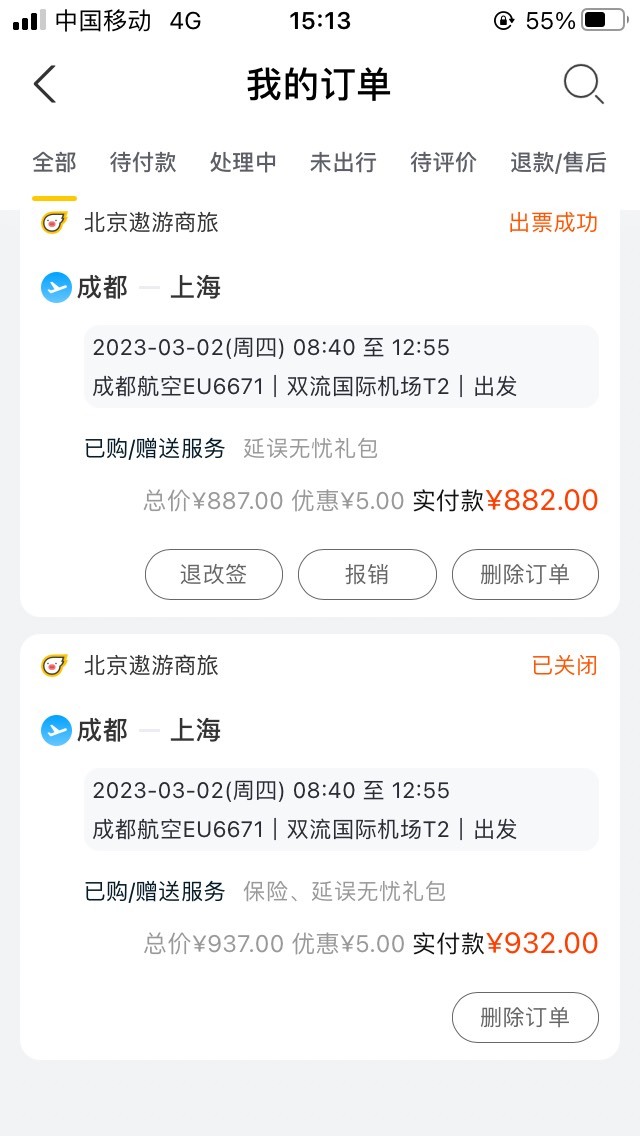Viewport: 640px width, 1136px height.
Task: Open the 退款/售后 tab
Action: point(558,162)
